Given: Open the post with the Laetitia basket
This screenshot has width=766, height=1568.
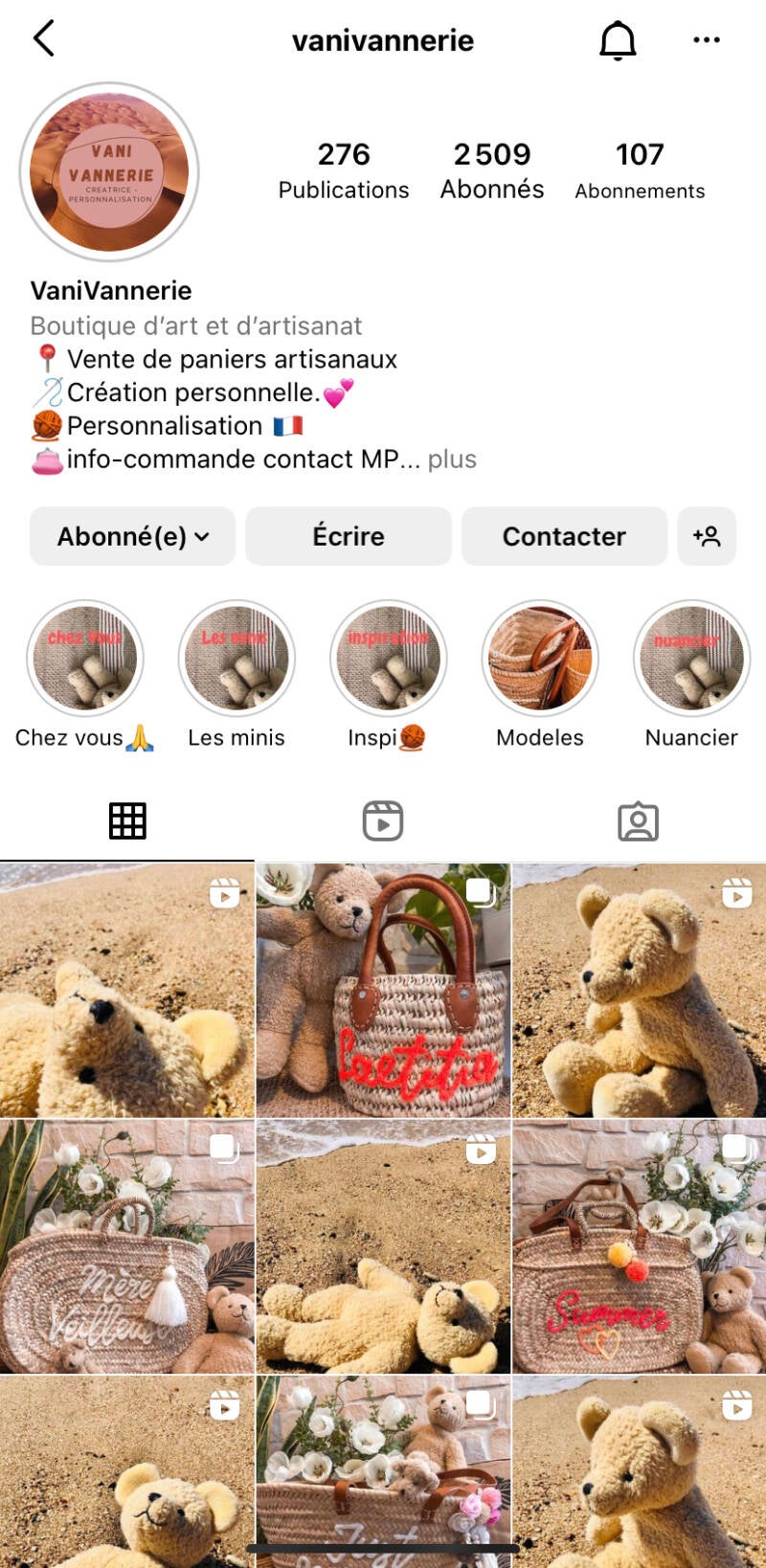Looking at the screenshot, I should click(x=383, y=990).
